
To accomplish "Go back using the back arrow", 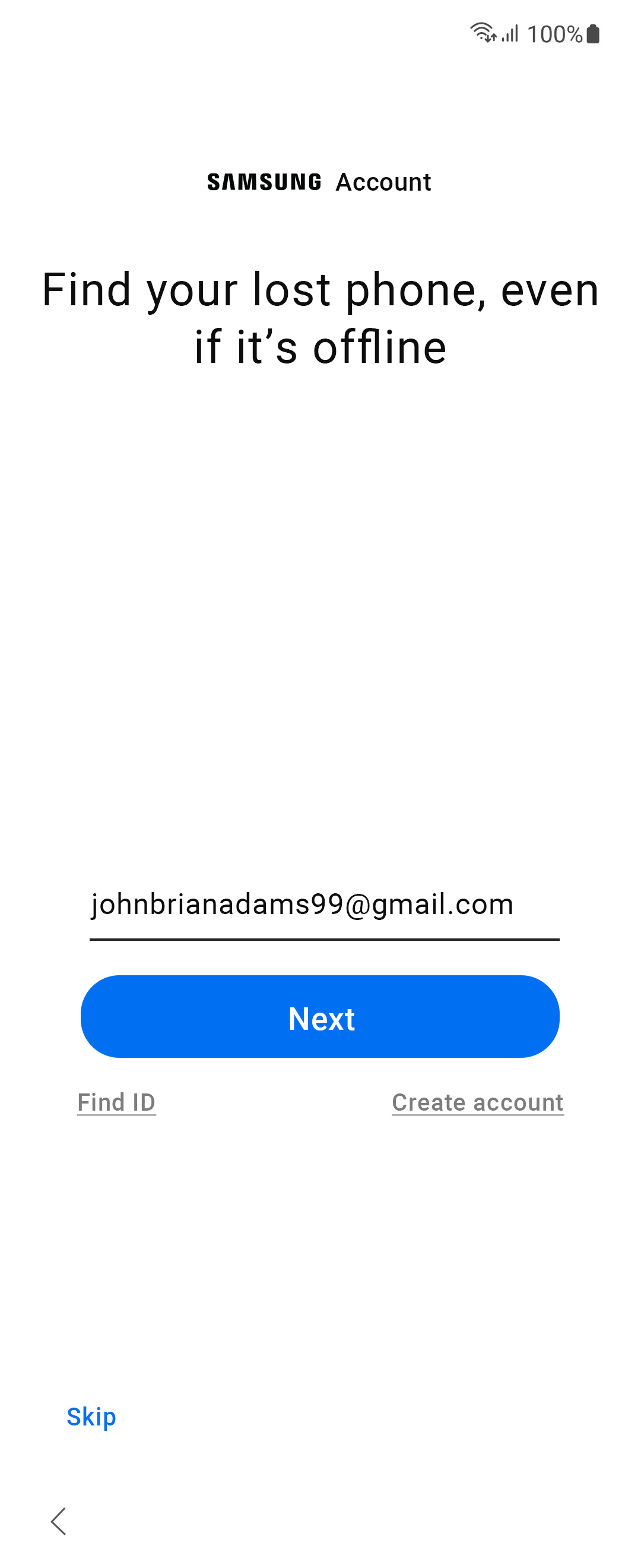I will click(x=58, y=1521).
